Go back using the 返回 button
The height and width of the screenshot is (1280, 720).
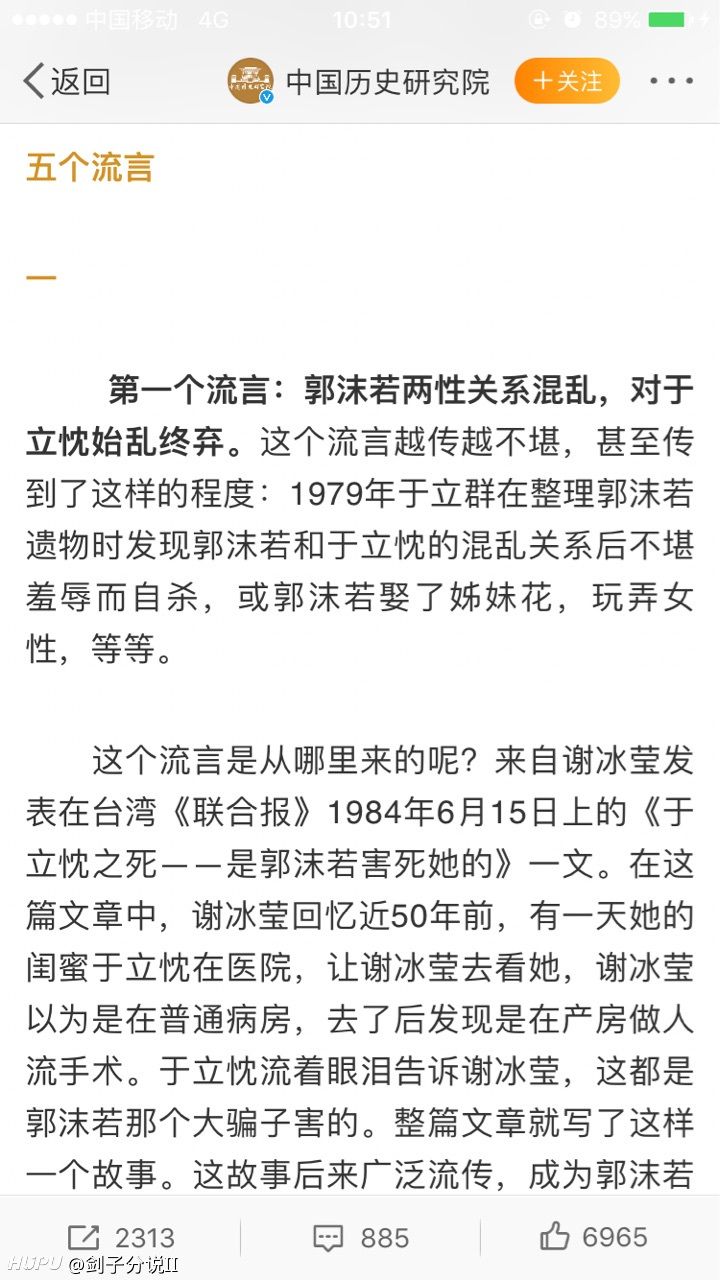click(66, 82)
